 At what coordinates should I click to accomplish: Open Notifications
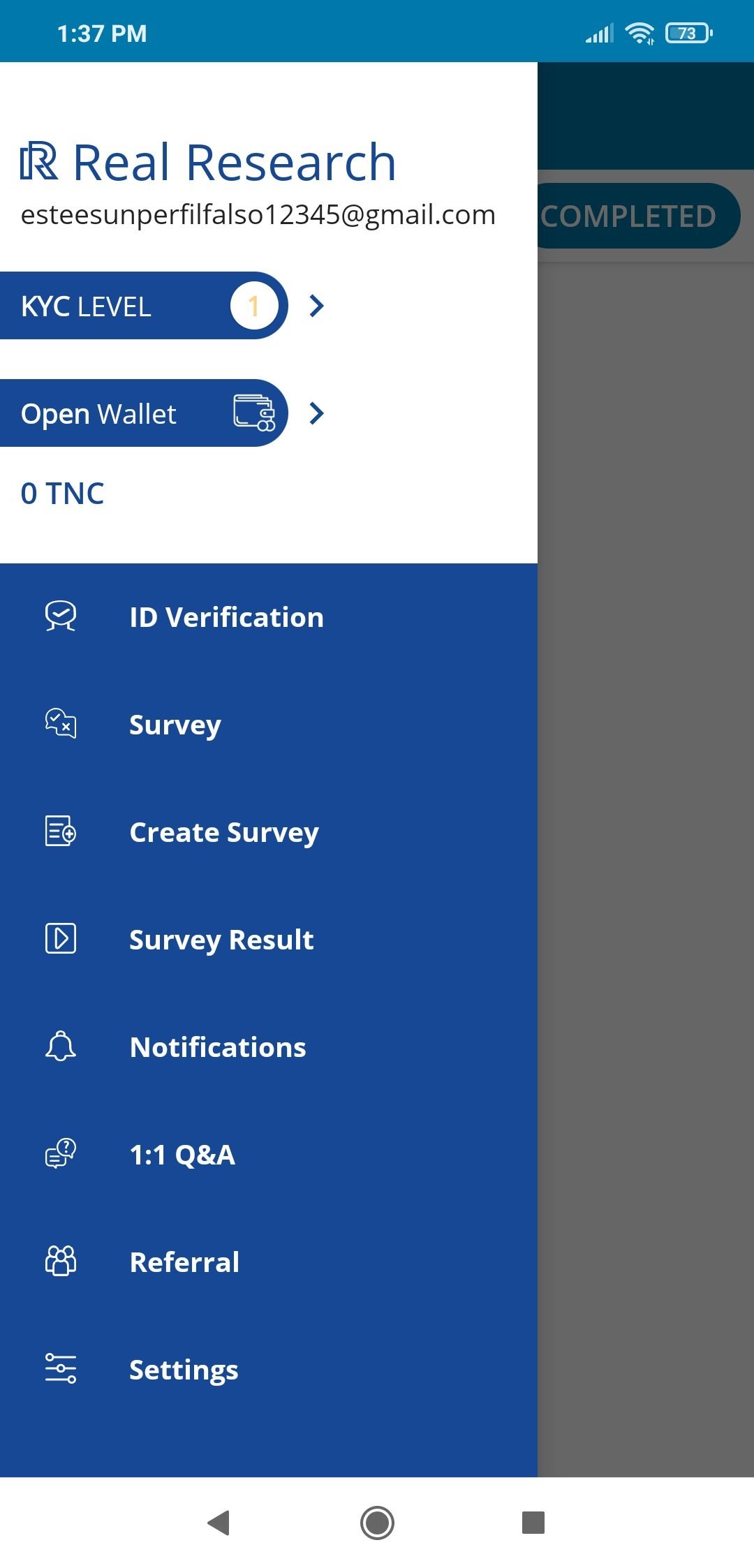269,1047
